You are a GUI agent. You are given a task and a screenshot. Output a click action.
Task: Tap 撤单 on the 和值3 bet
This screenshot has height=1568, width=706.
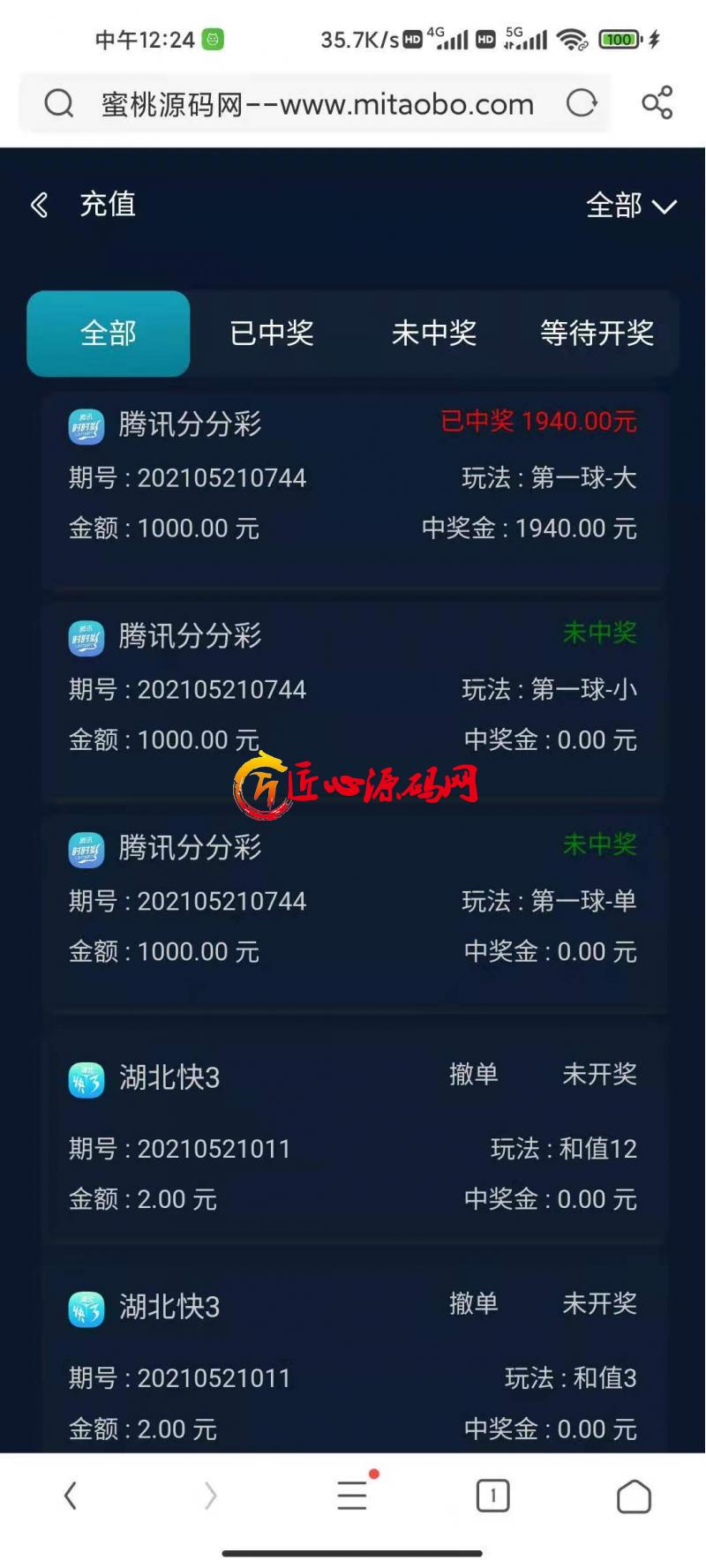click(474, 1304)
